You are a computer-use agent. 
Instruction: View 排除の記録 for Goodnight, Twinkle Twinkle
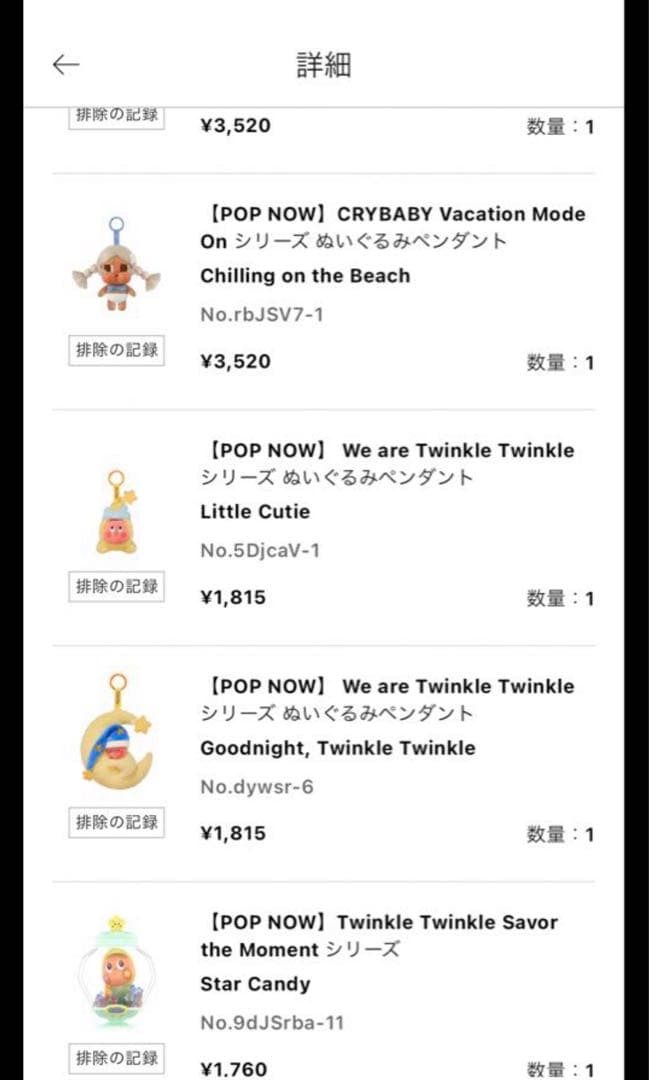[x=117, y=822]
